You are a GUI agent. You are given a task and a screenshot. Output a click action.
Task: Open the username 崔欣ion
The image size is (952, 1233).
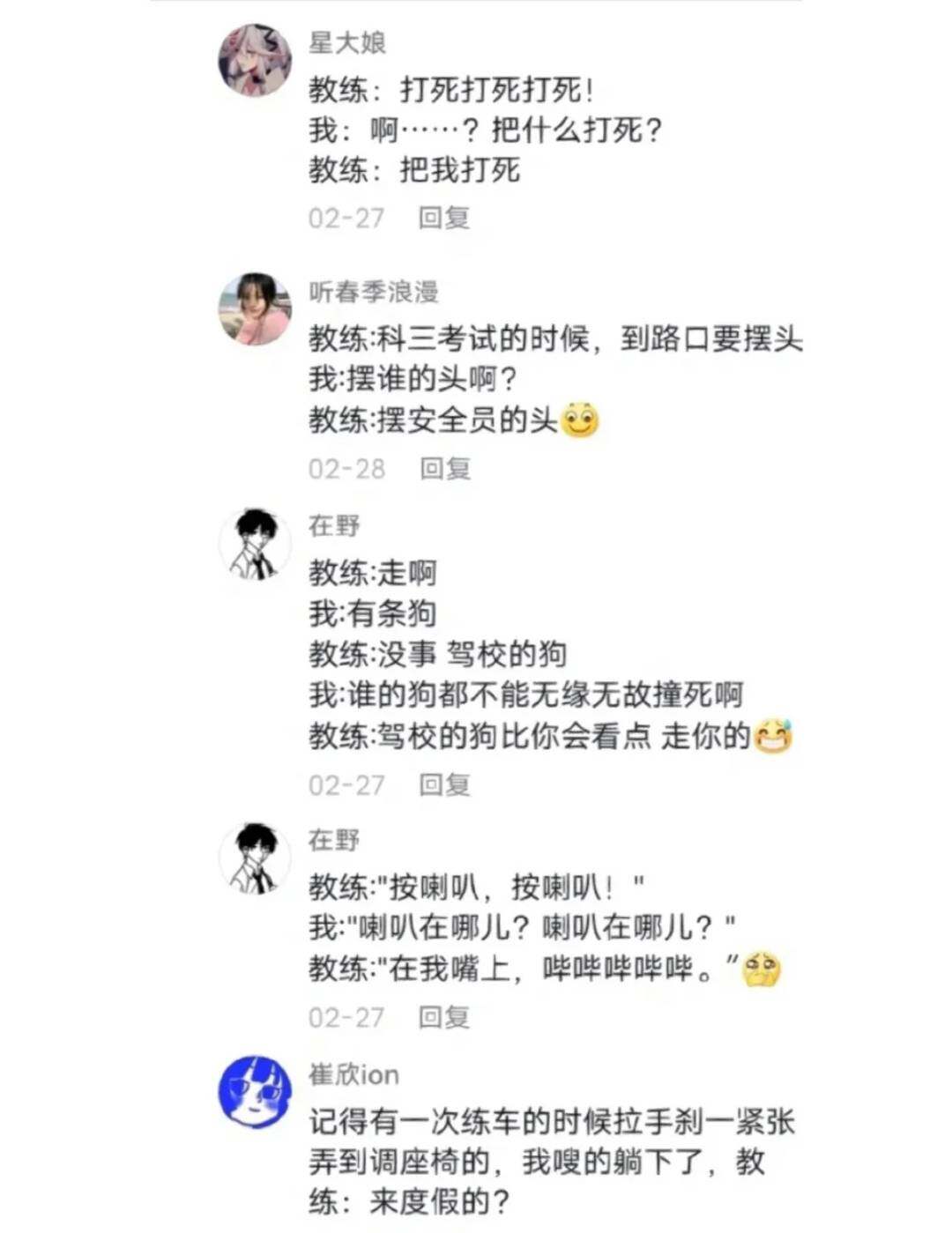point(353,1074)
